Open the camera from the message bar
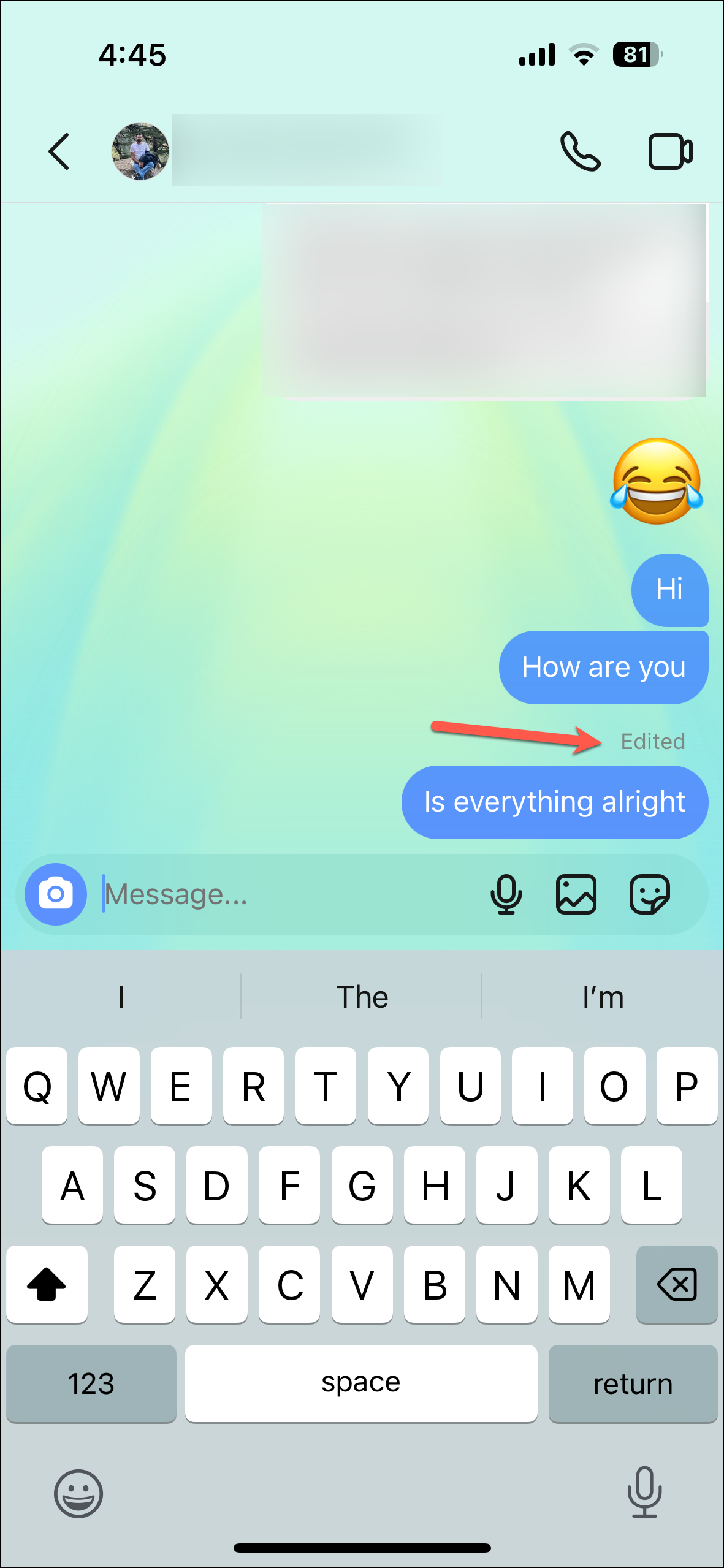 point(56,894)
